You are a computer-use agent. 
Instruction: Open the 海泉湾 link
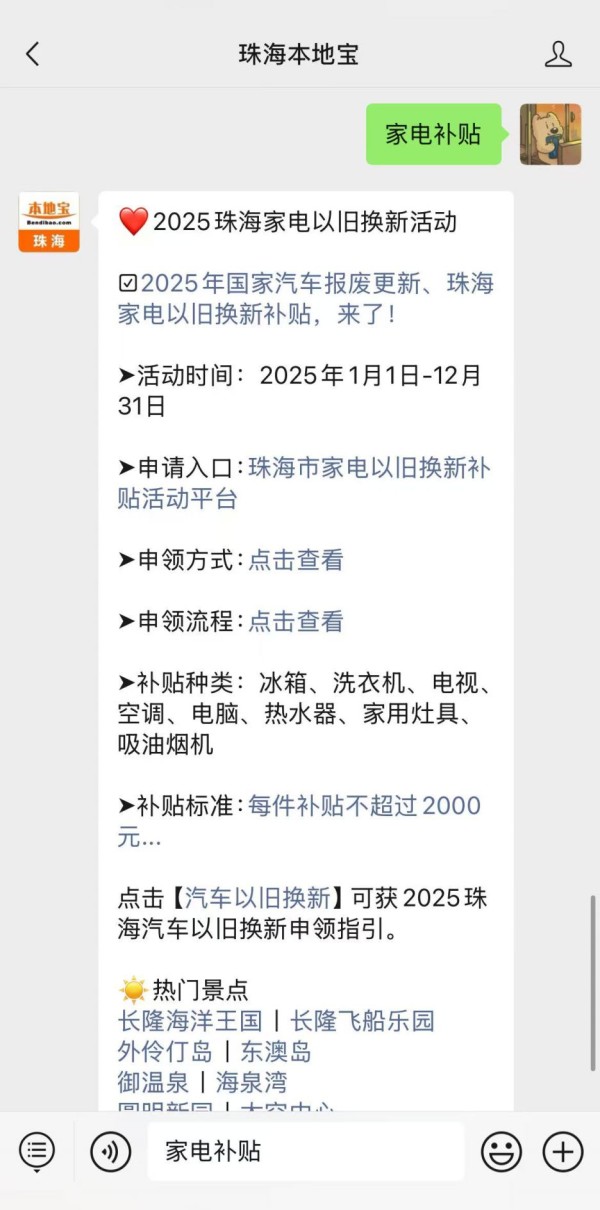(x=252, y=1082)
